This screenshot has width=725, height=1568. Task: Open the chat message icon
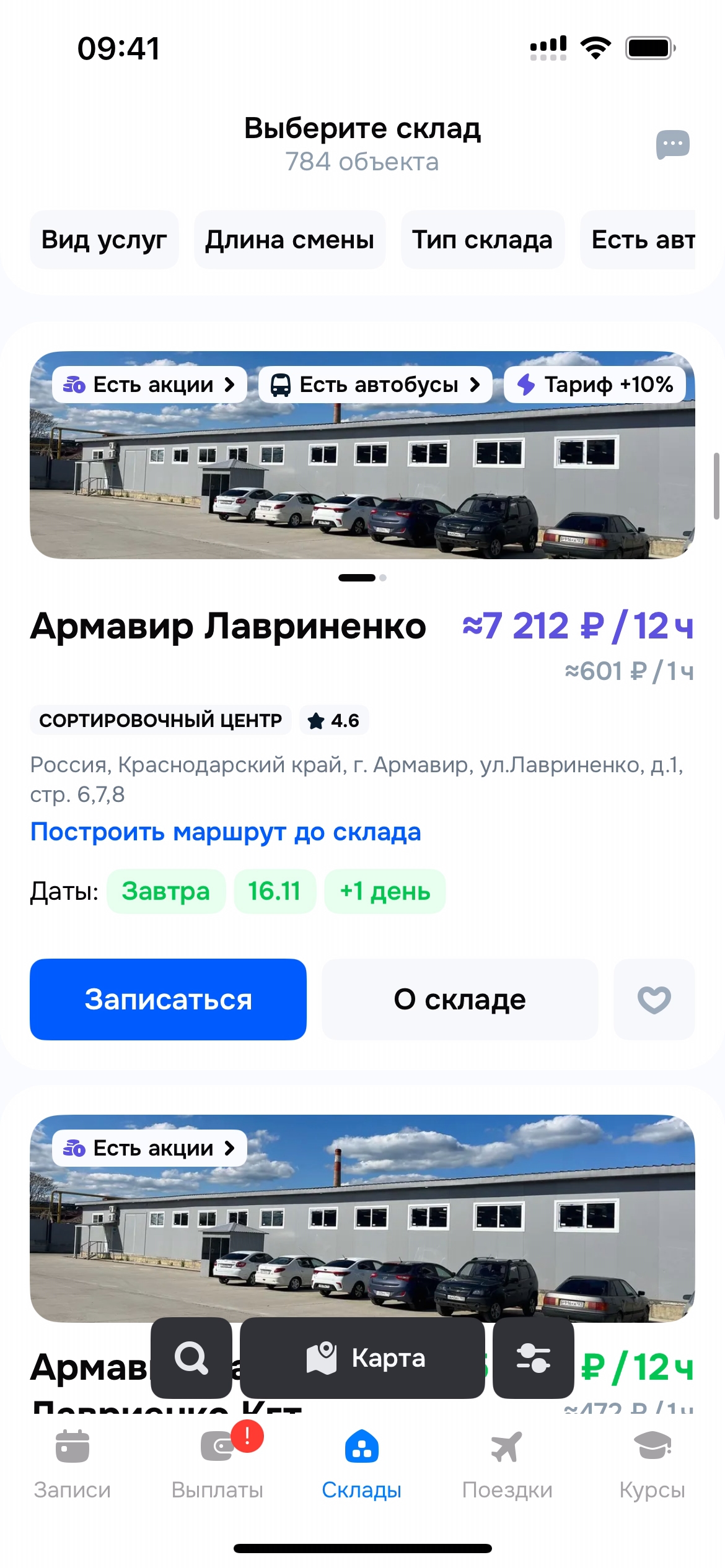tap(672, 145)
